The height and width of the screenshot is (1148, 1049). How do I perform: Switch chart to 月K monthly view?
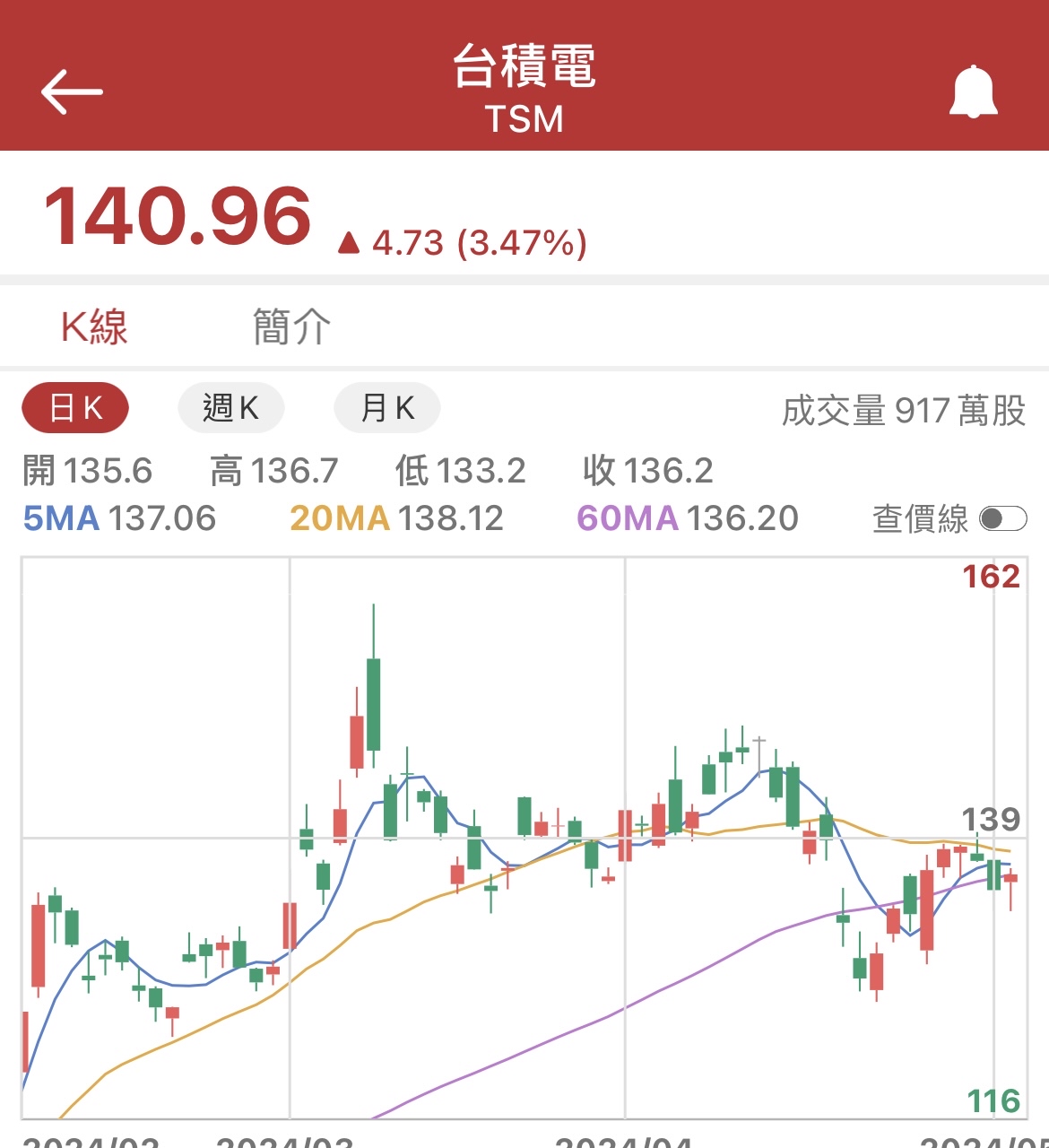386,407
